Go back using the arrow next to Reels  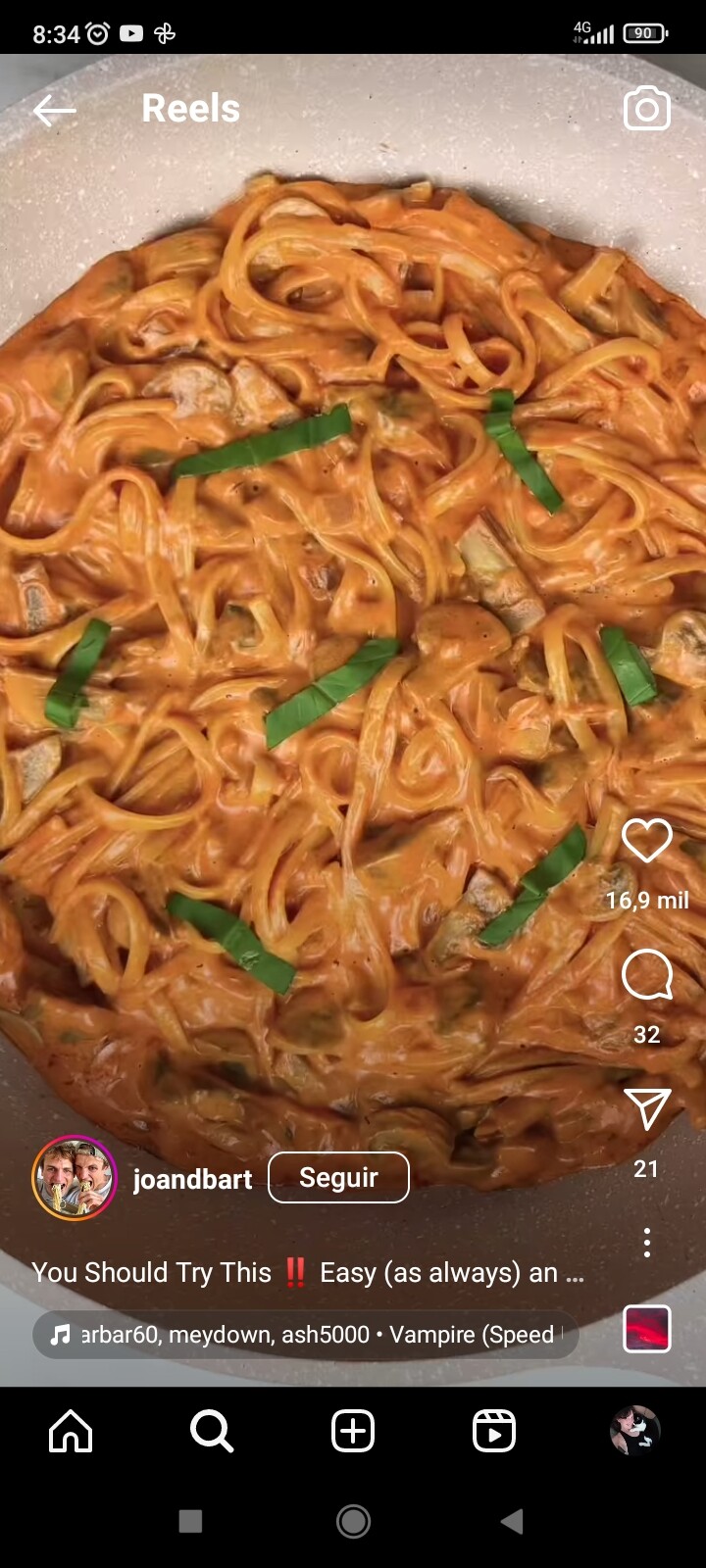pyautogui.click(x=54, y=111)
